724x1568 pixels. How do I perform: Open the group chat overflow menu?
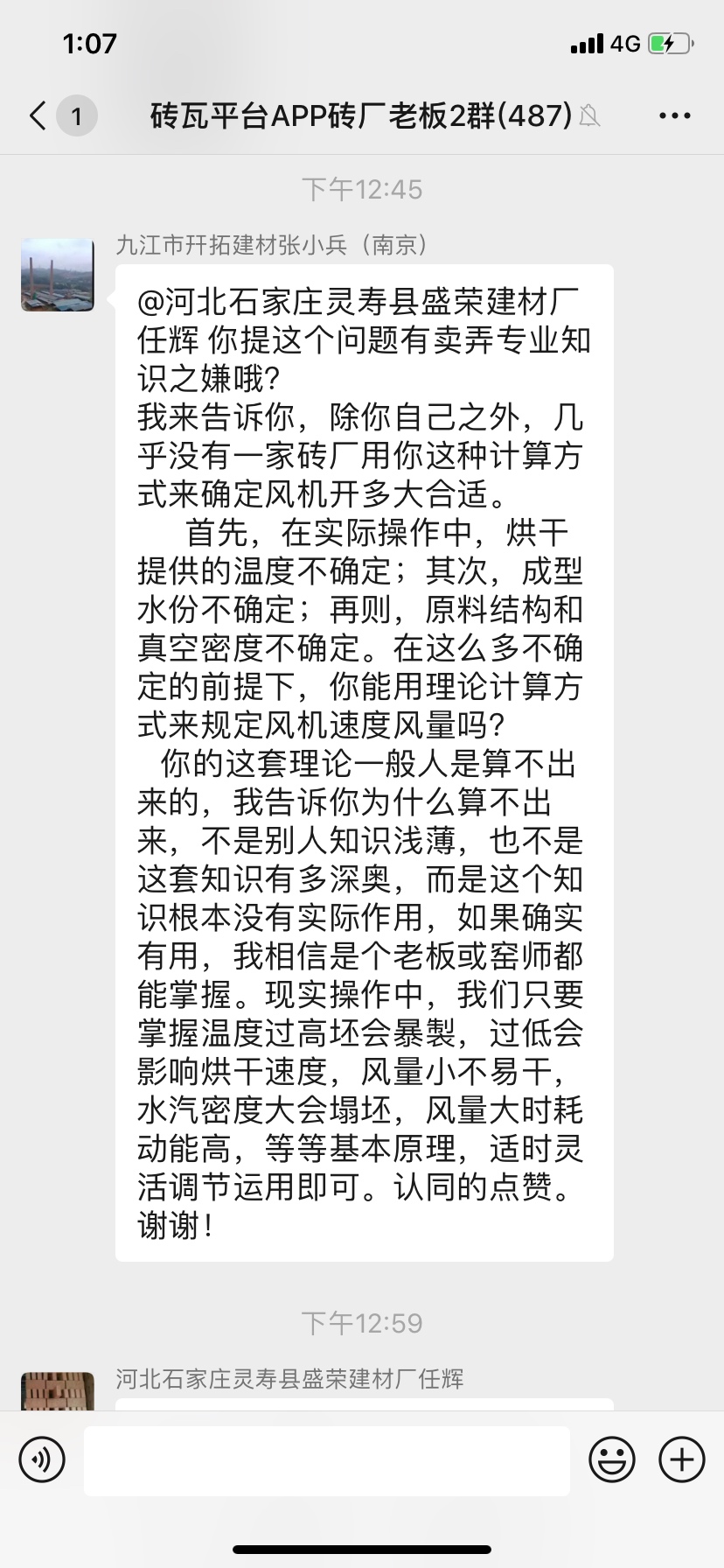[x=674, y=115]
